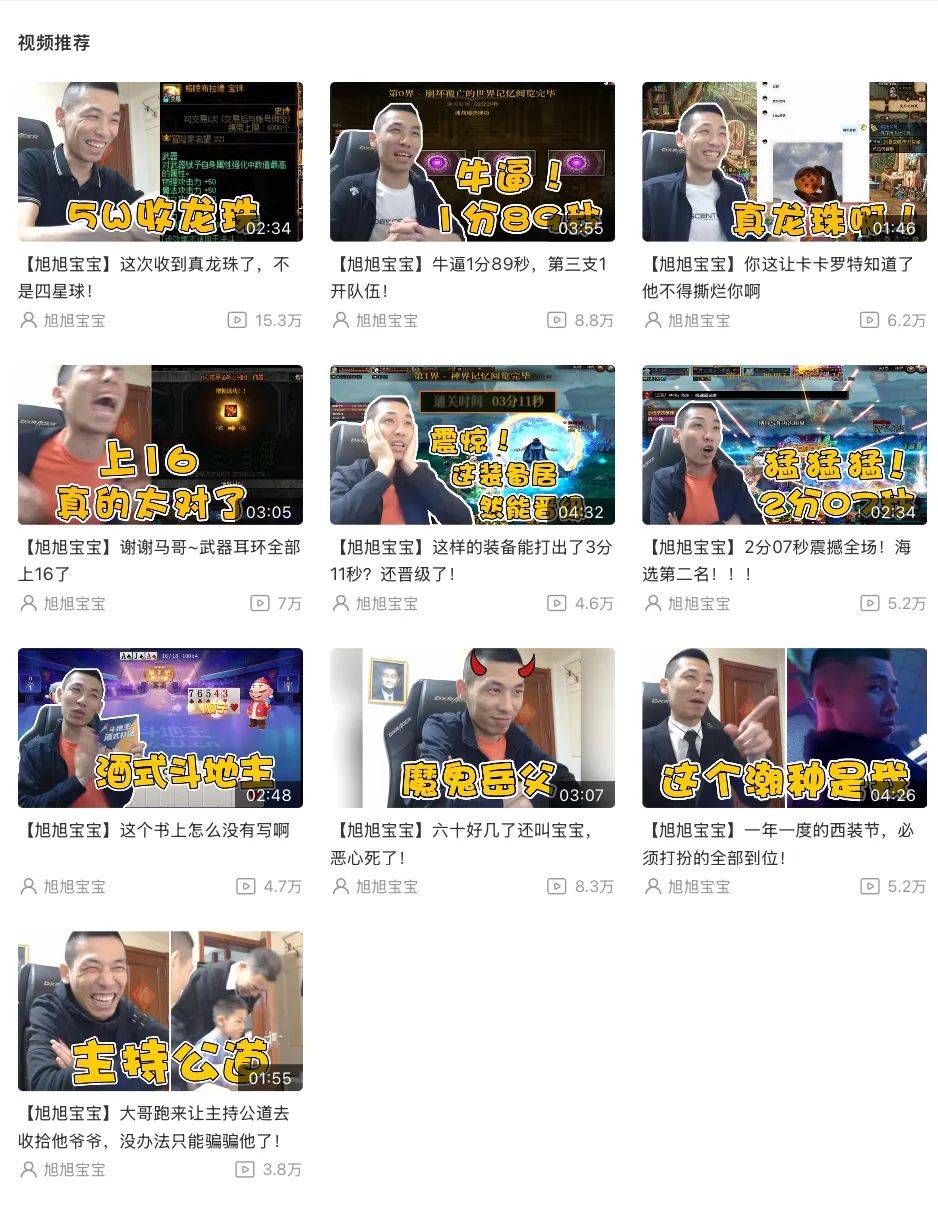This screenshot has width=938, height=1224.
Task: Play the video '大哥跑来让主持公道去收拾他爷爷'
Action: [x=160, y=1011]
